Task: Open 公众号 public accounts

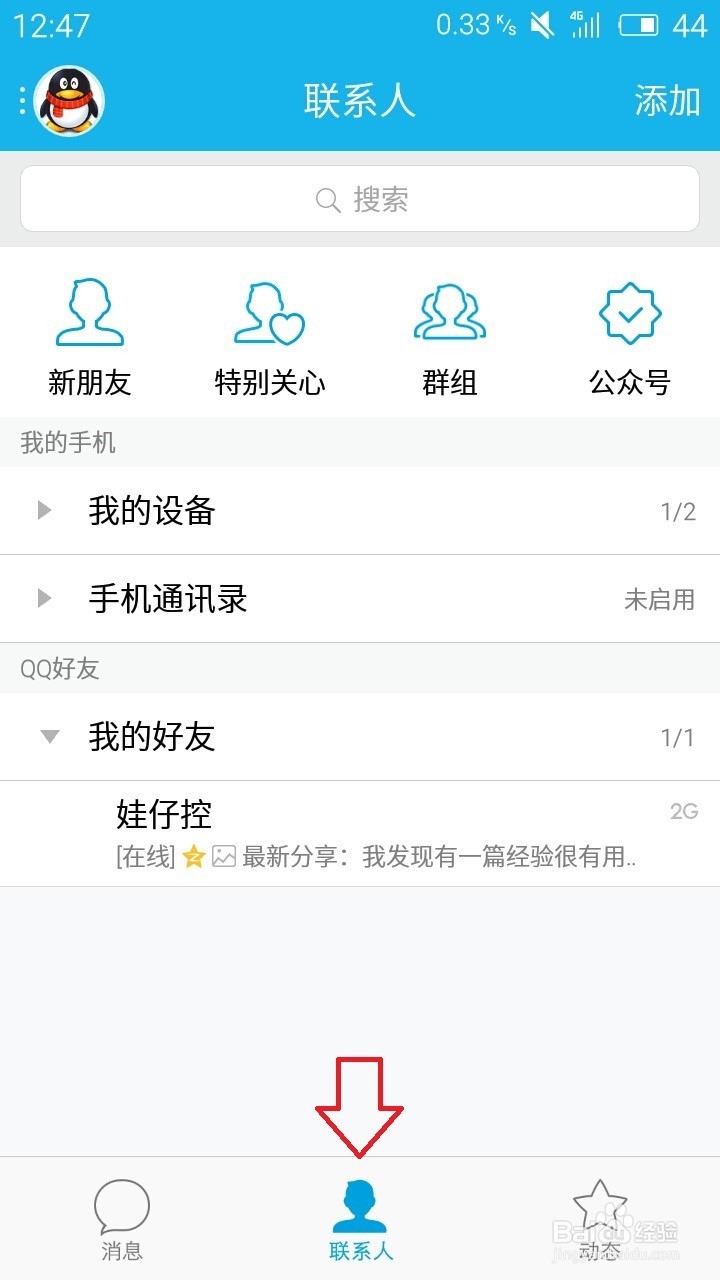Action: click(630, 337)
